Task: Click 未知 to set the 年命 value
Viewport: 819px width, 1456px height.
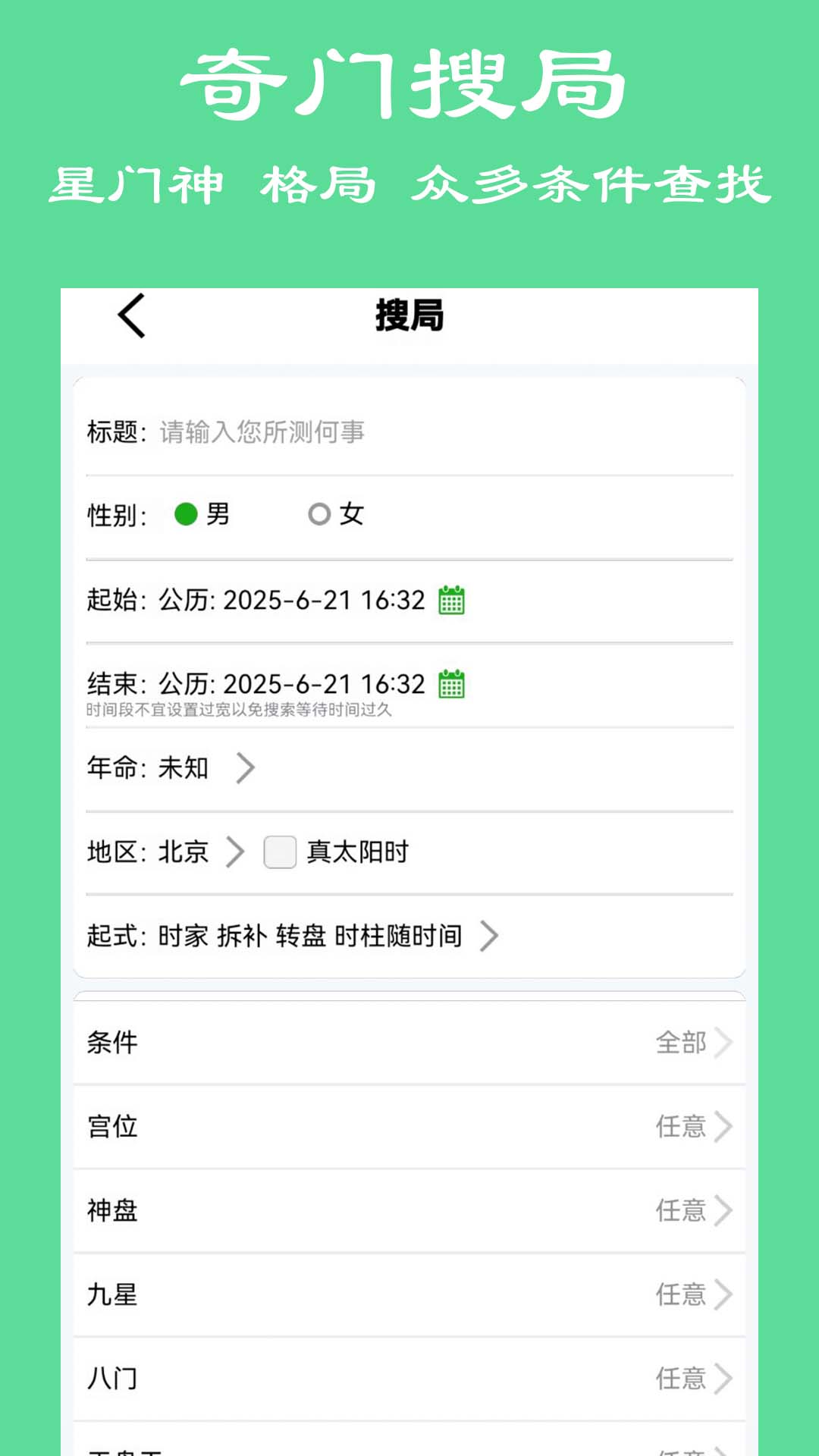Action: pyautogui.click(x=186, y=768)
